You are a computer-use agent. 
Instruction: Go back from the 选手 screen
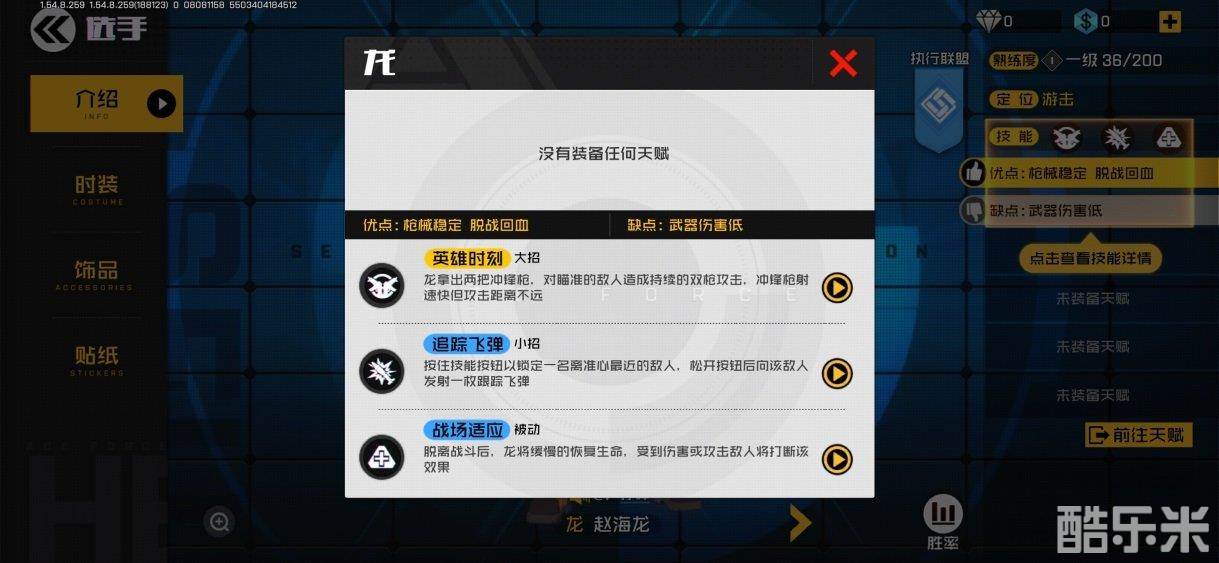pyautogui.click(x=52, y=31)
